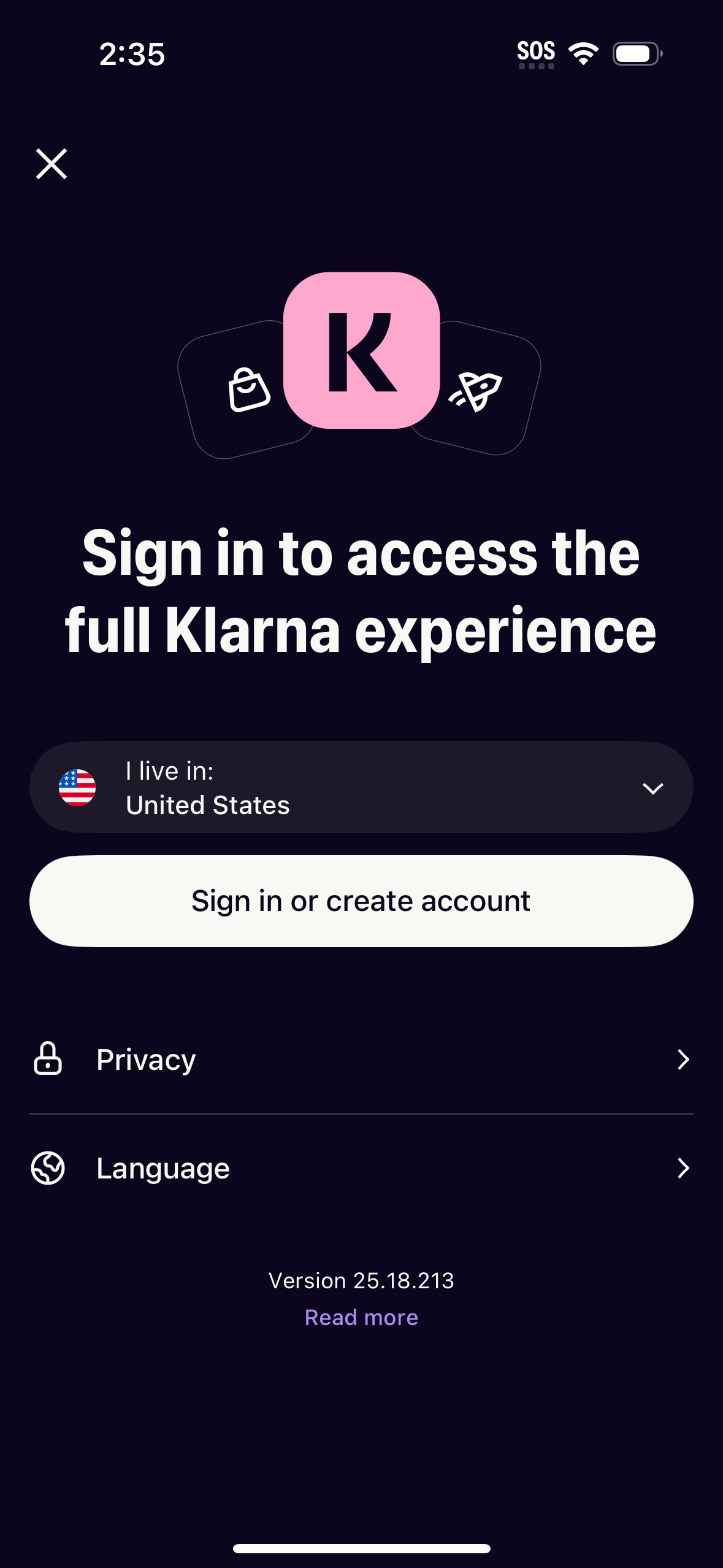
Task: Expand the Language section via its chevron
Action: (683, 1168)
